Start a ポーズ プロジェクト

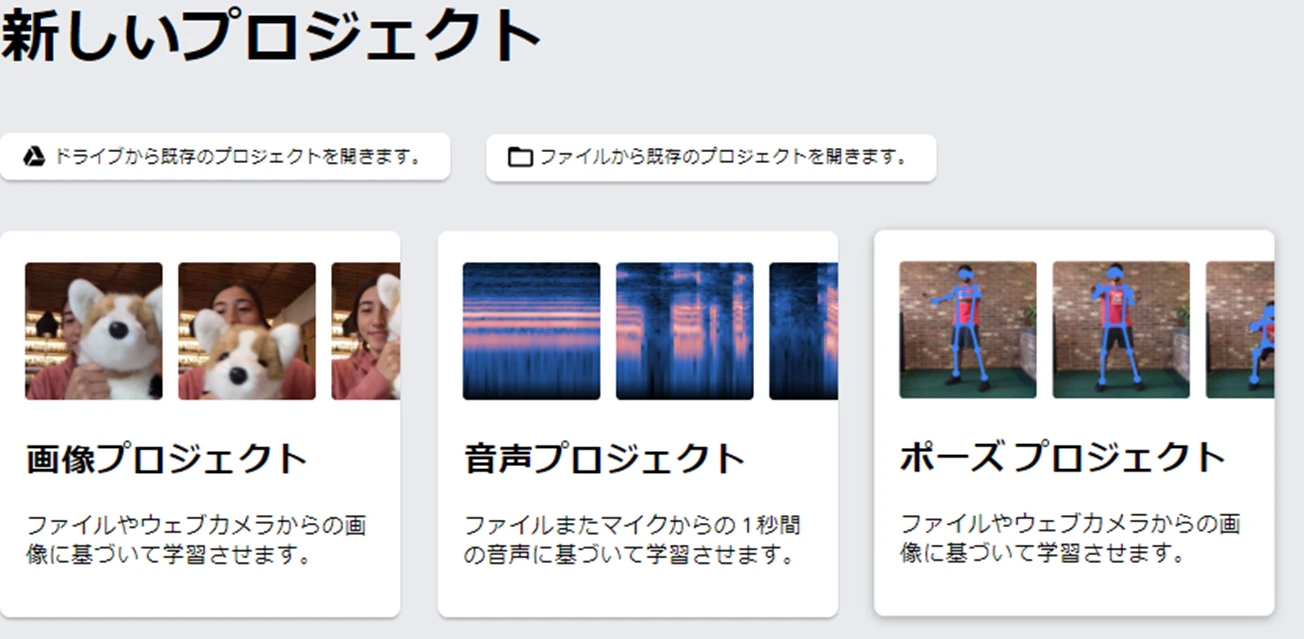(x=1073, y=423)
